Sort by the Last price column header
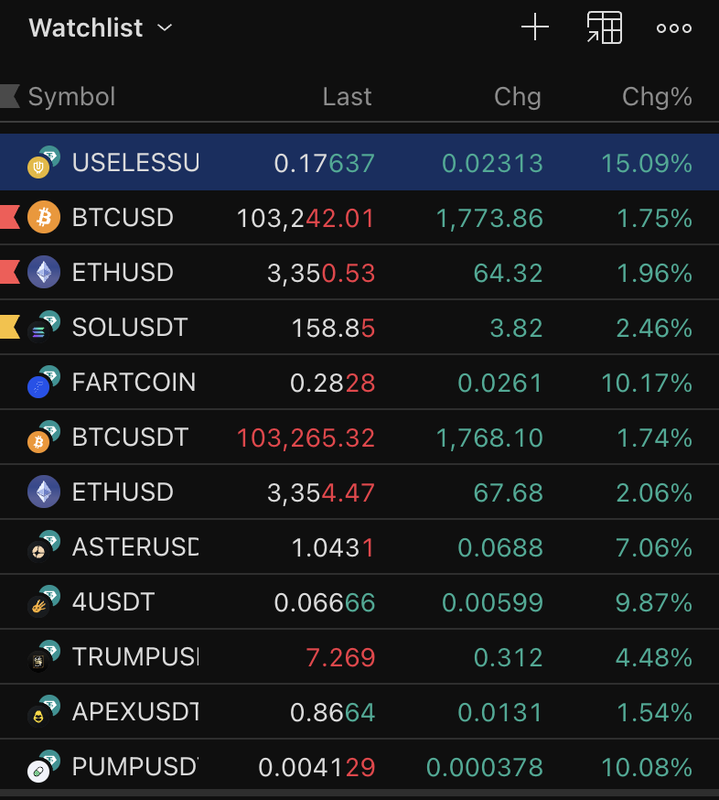Image resolution: width=719 pixels, height=800 pixels. point(347,97)
